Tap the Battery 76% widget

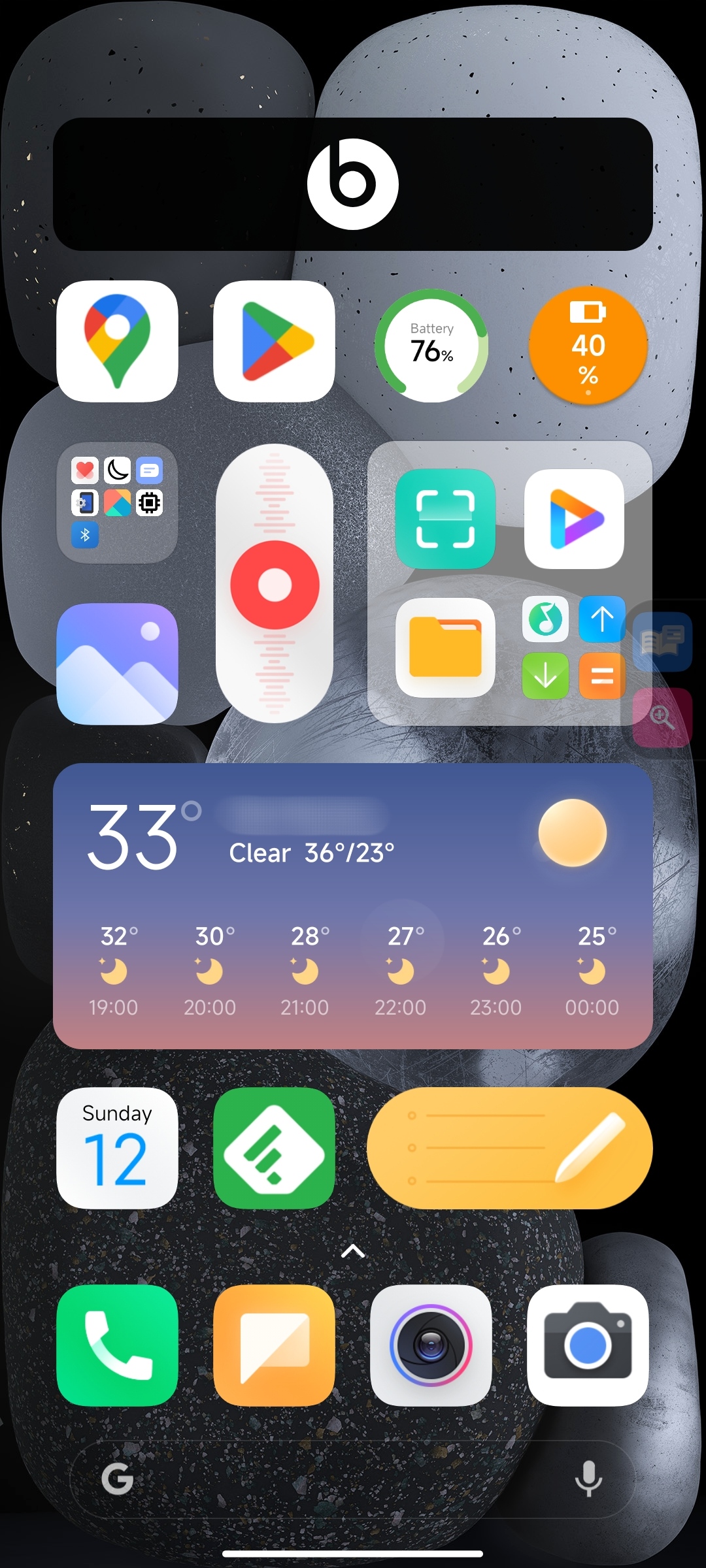click(431, 345)
